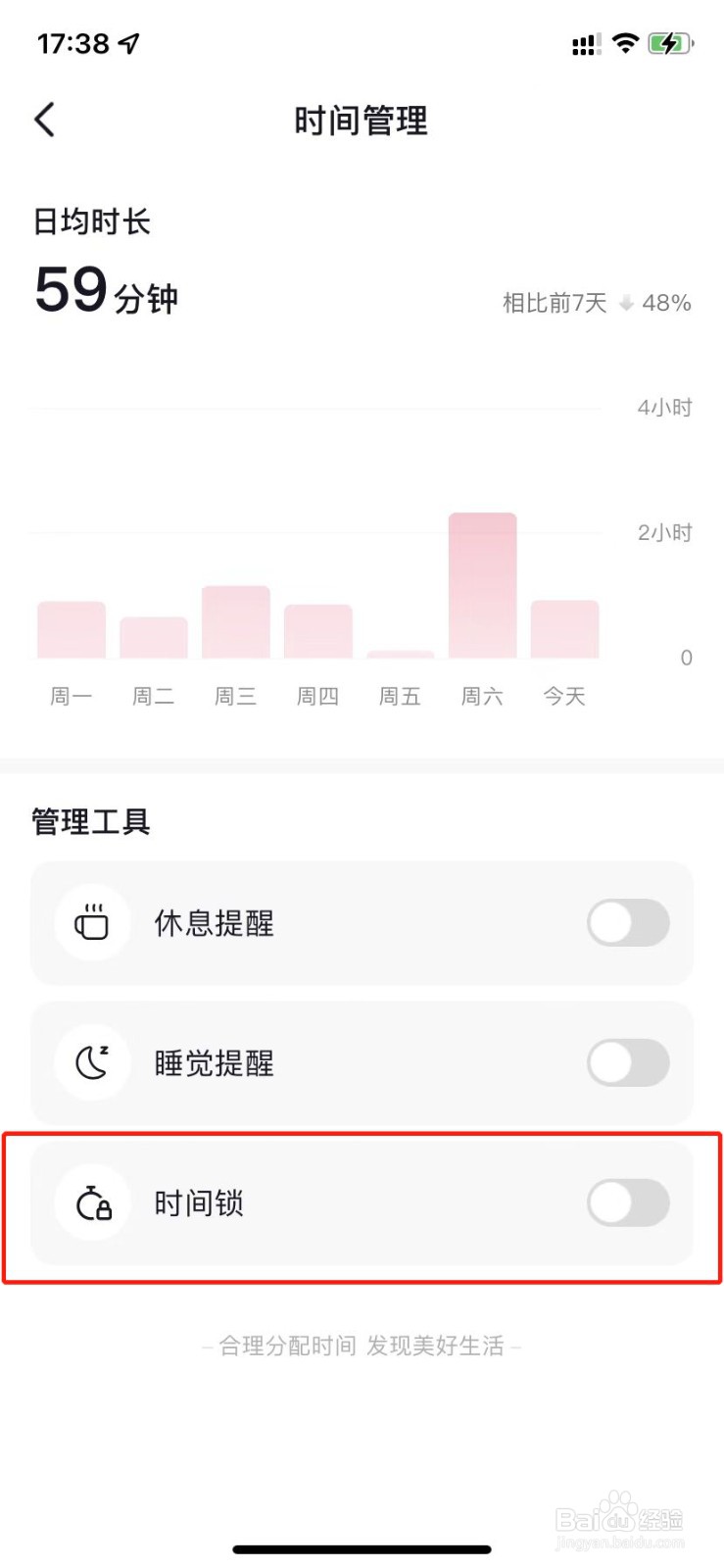
Task: Click the stopwatch lock icon beside 时间锁
Action: pyautogui.click(x=92, y=1203)
